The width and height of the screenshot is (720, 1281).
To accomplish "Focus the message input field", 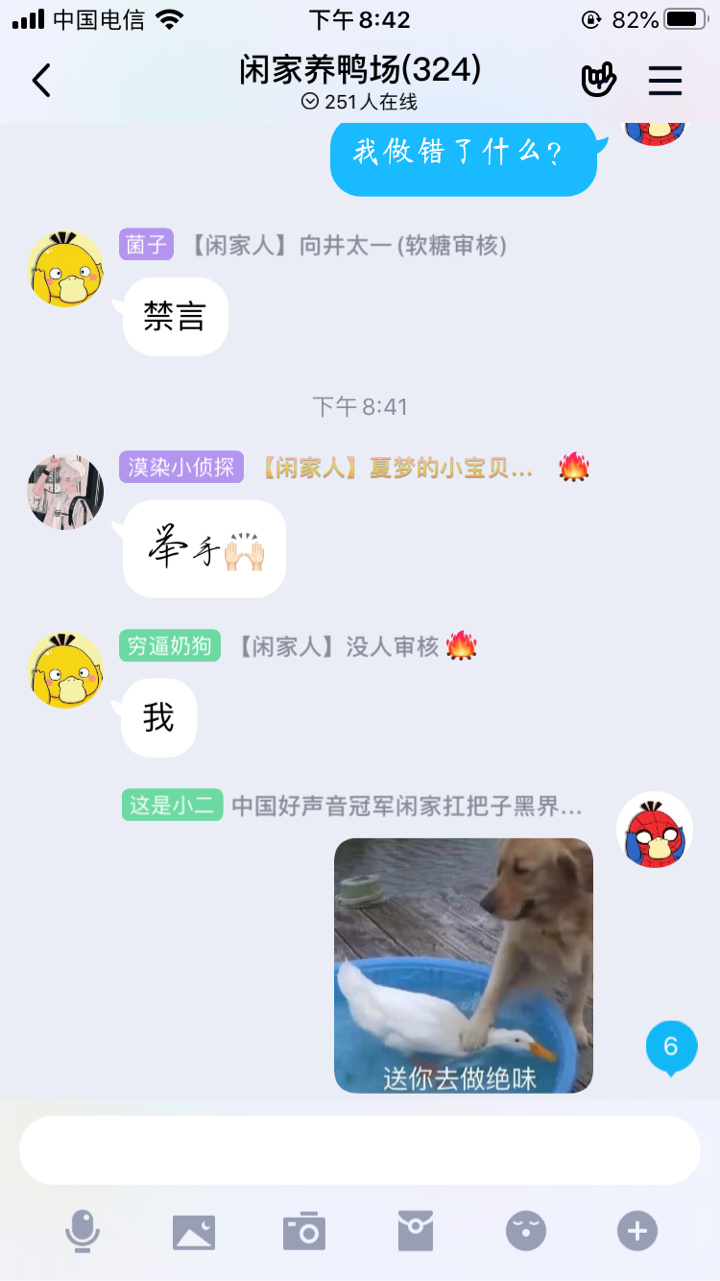I will click(360, 1150).
